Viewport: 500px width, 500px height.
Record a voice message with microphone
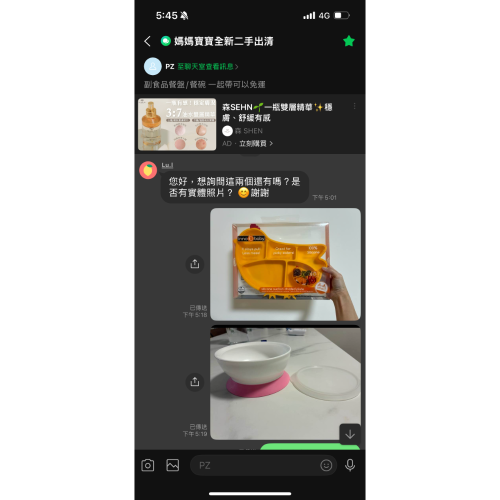[x=350, y=465]
